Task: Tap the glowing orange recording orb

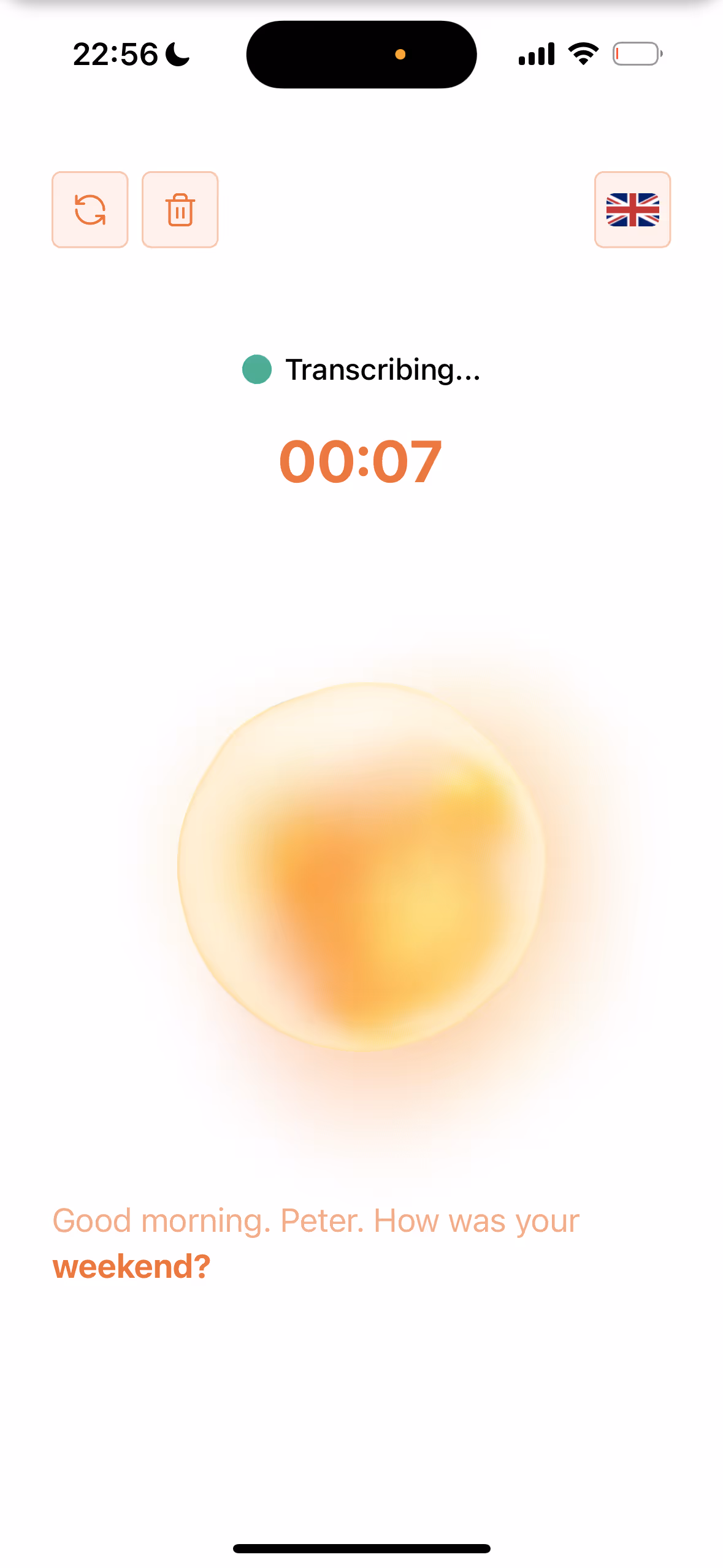Action: 361,866
